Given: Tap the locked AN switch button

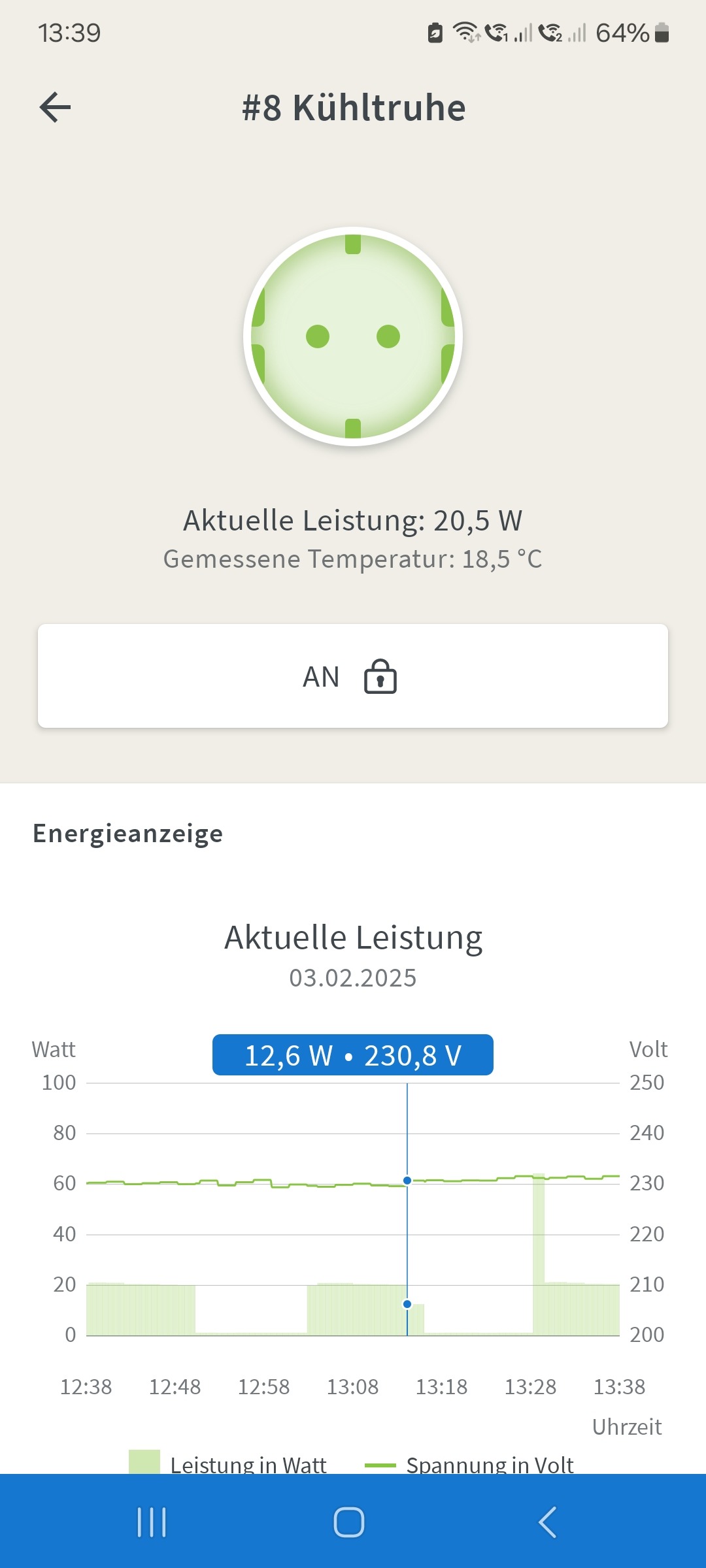Looking at the screenshot, I should click(353, 676).
